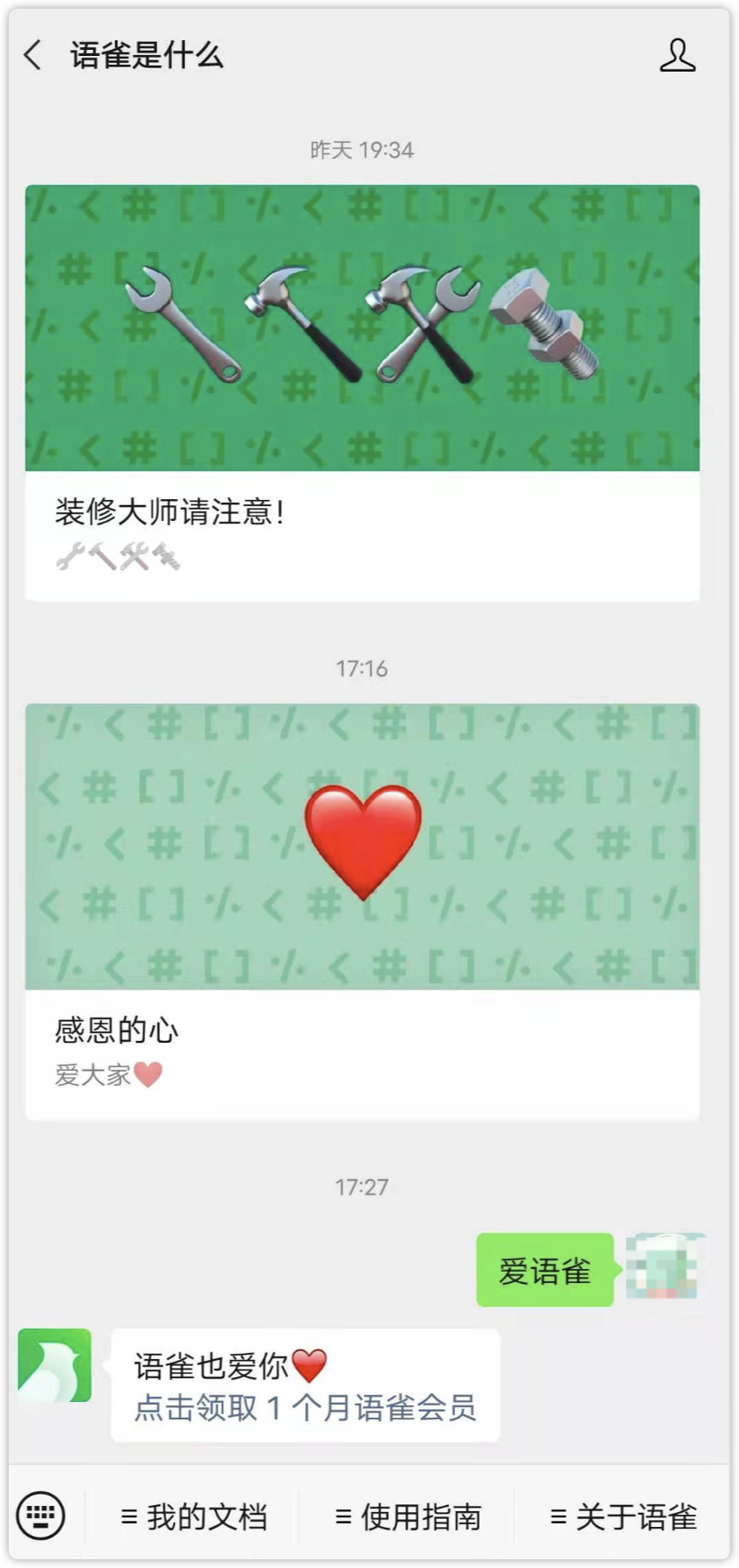Tap the link 点击领取 1 个月语雀会员
The width and height of the screenshot is (739, 1568).
tap(305, 1408)
